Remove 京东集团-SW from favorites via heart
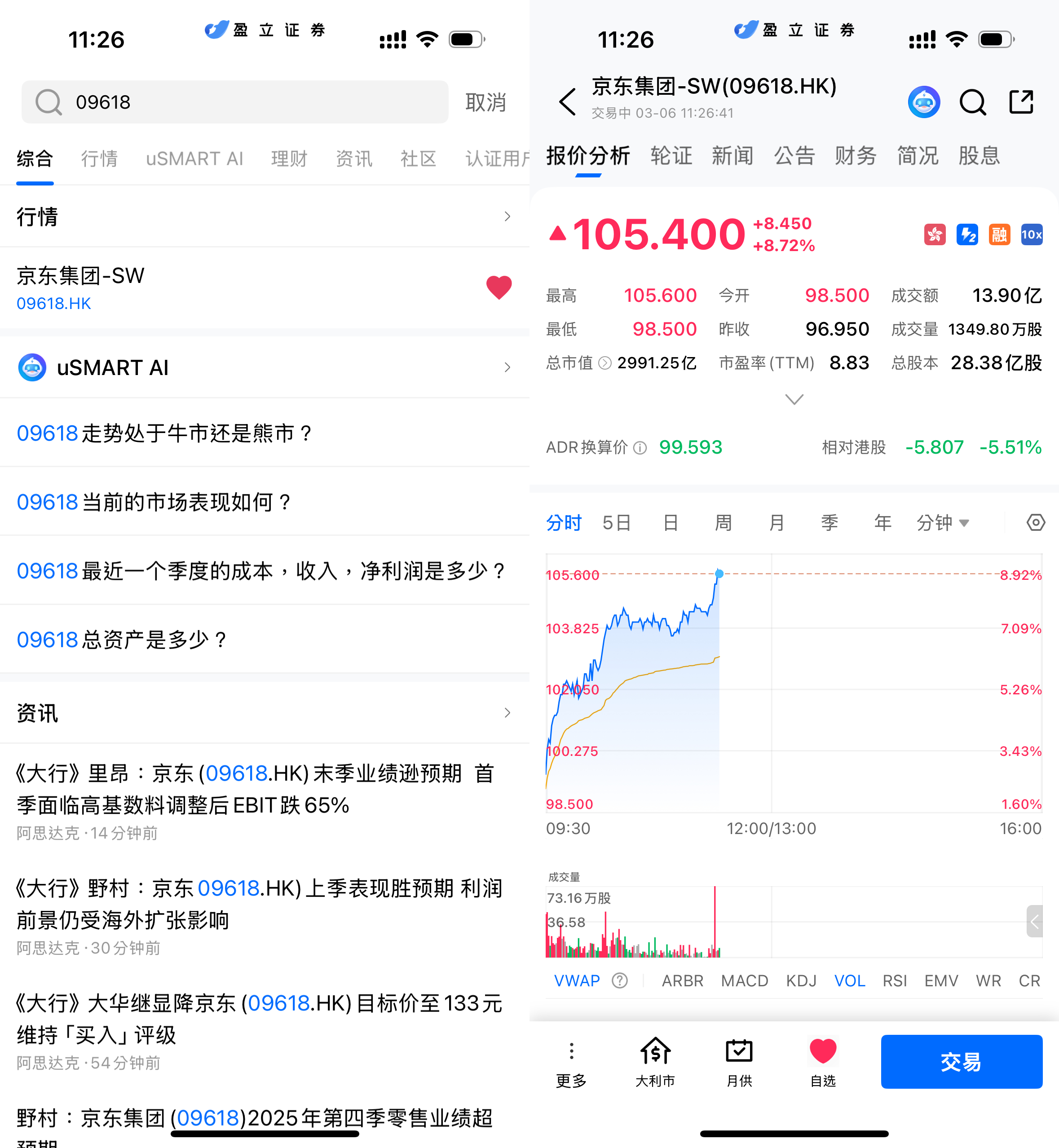Screen dimensions: 1059x1148 tap(499, 287)
